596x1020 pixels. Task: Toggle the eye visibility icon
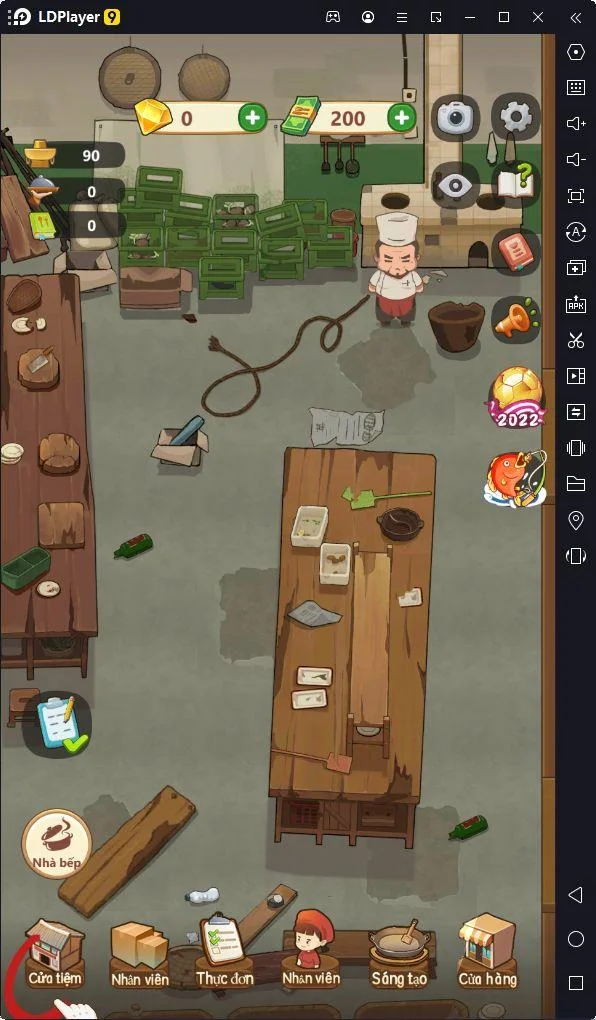tap(455, 185)
